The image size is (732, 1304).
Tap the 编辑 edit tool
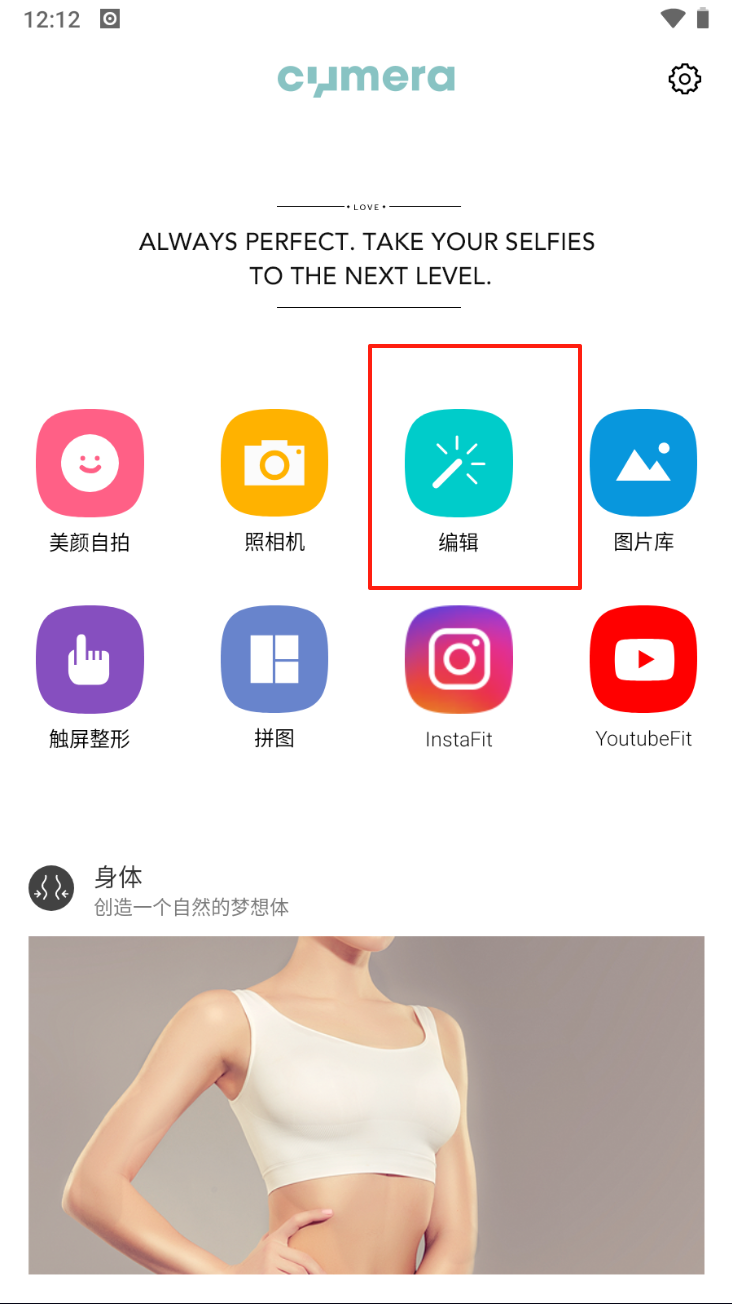click(x=459, y=463)
